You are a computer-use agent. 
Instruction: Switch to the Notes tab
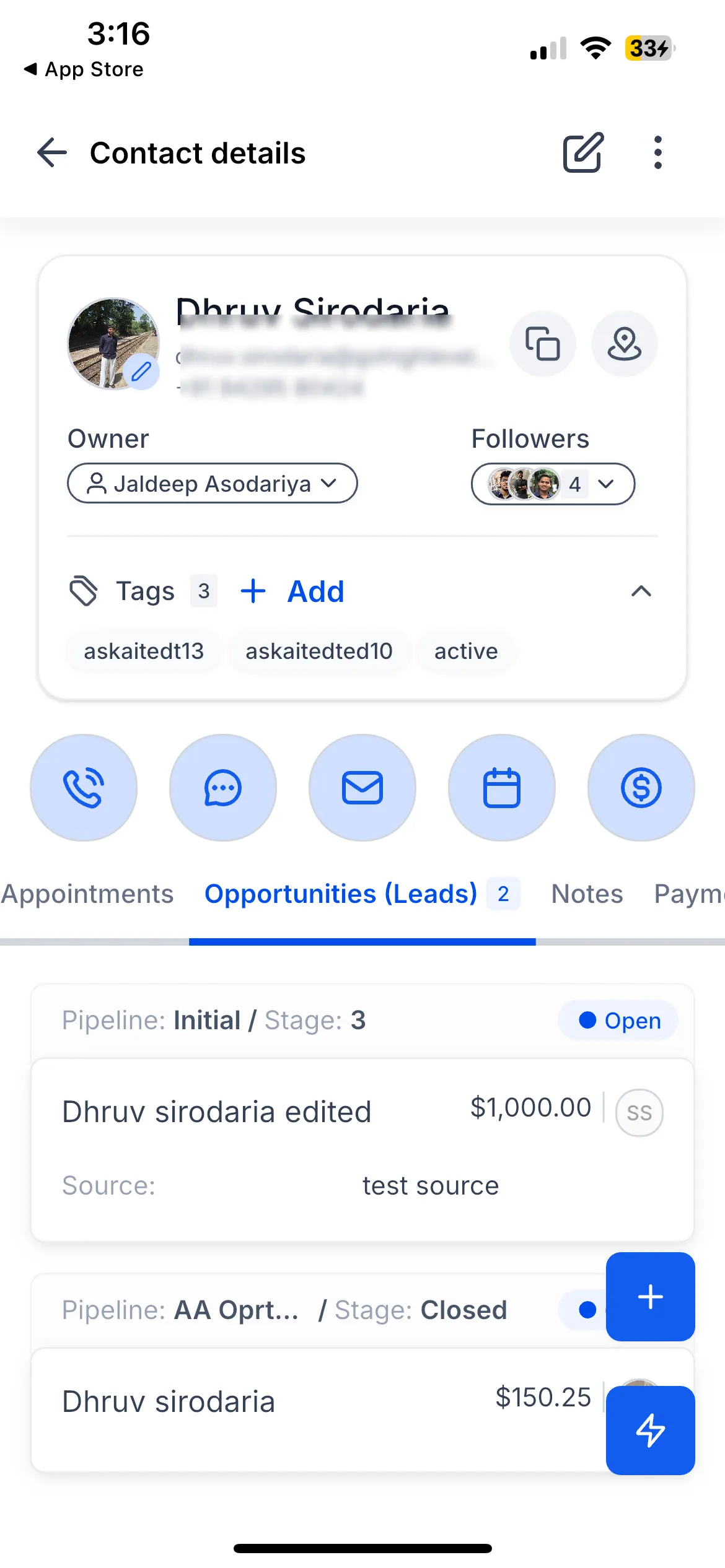(x=587, y=894)
